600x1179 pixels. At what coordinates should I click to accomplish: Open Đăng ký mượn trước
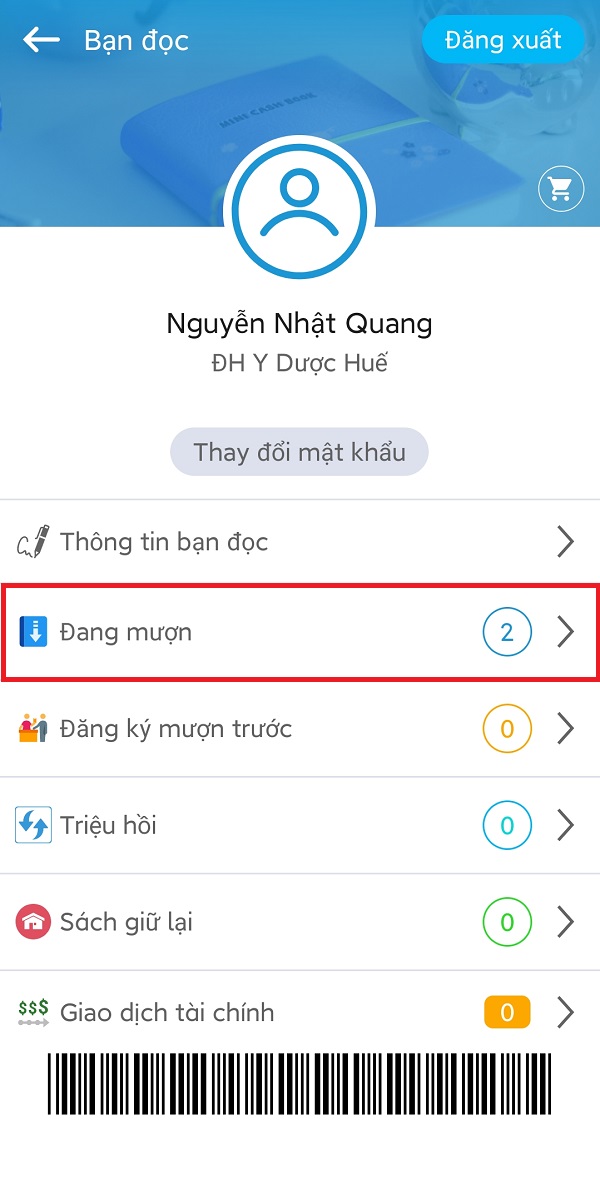coord(300,729)
